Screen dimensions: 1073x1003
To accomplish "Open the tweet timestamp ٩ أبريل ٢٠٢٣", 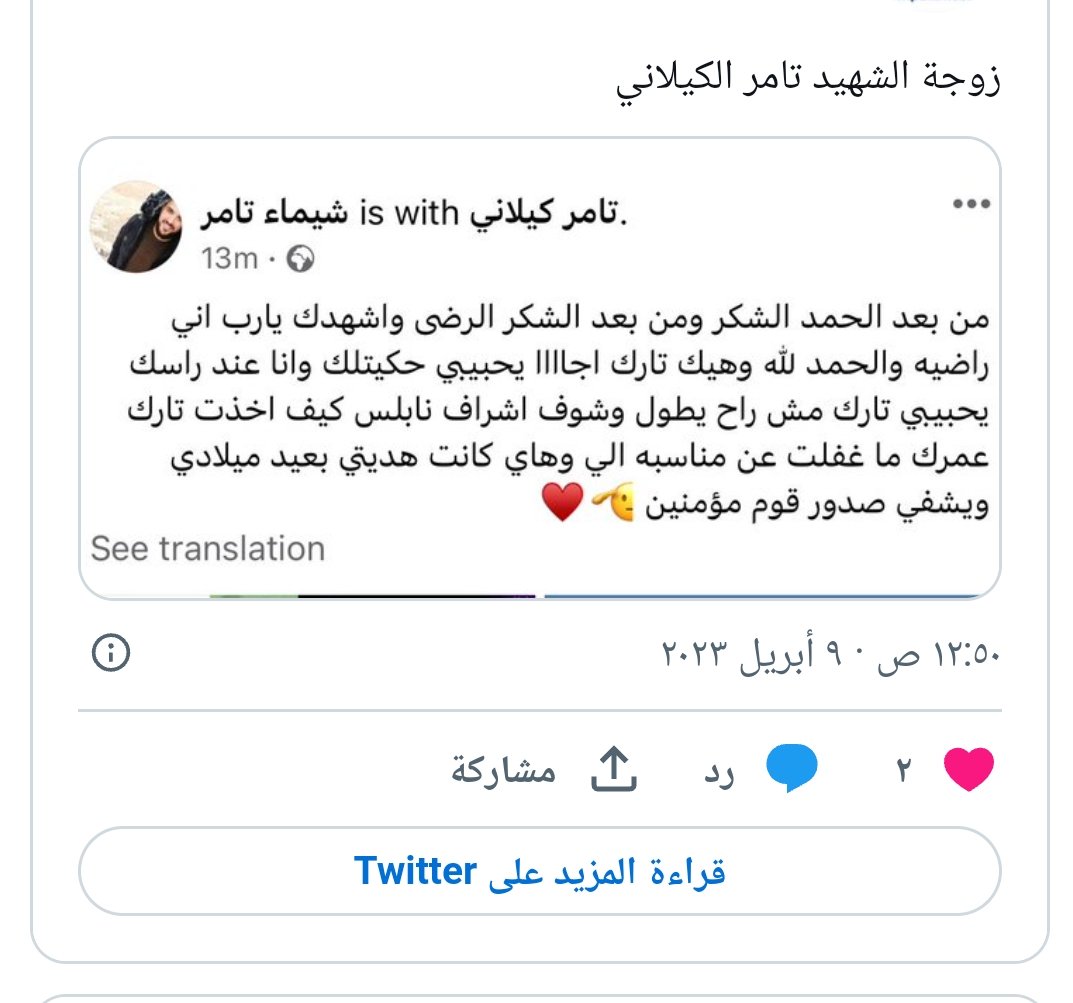I will pyautogui.click(x=829, y=655).
